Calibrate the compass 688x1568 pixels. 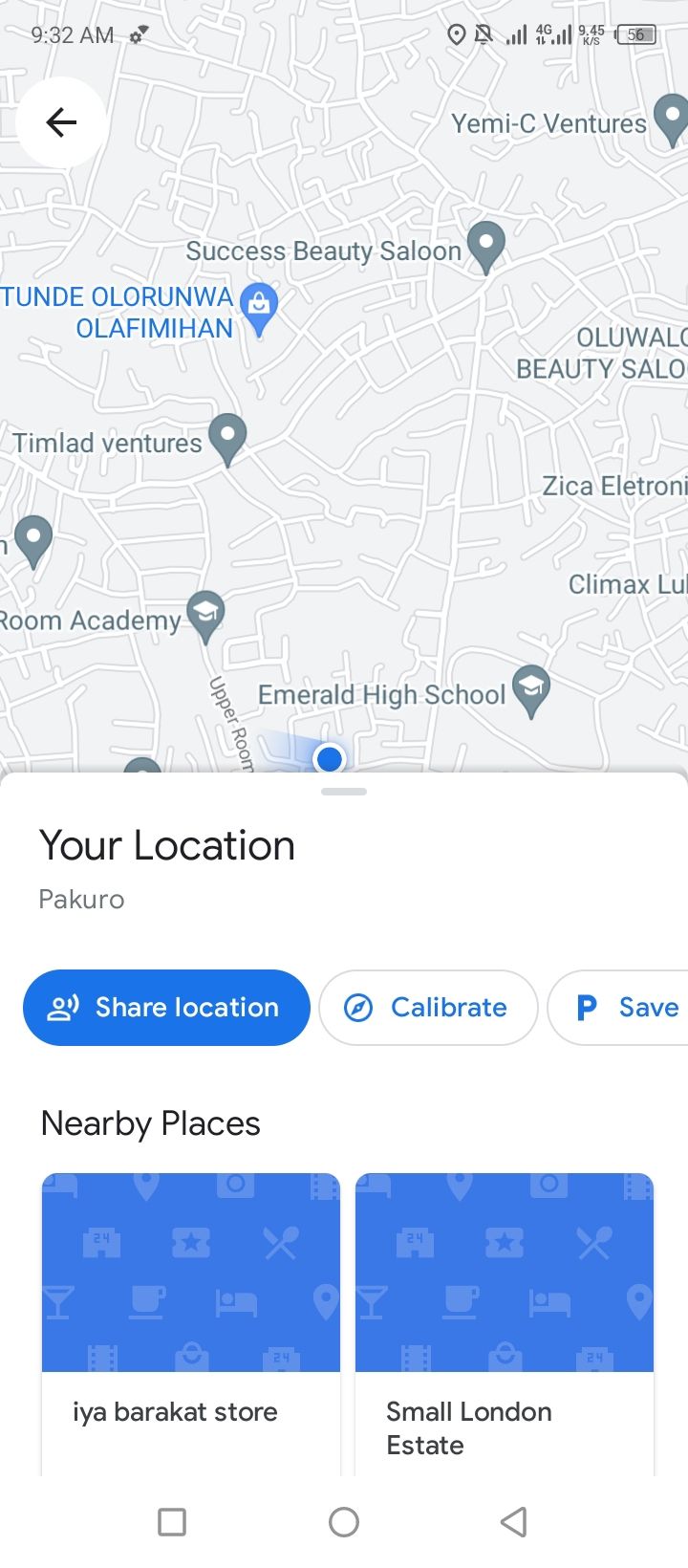[x=428, y=1008]
